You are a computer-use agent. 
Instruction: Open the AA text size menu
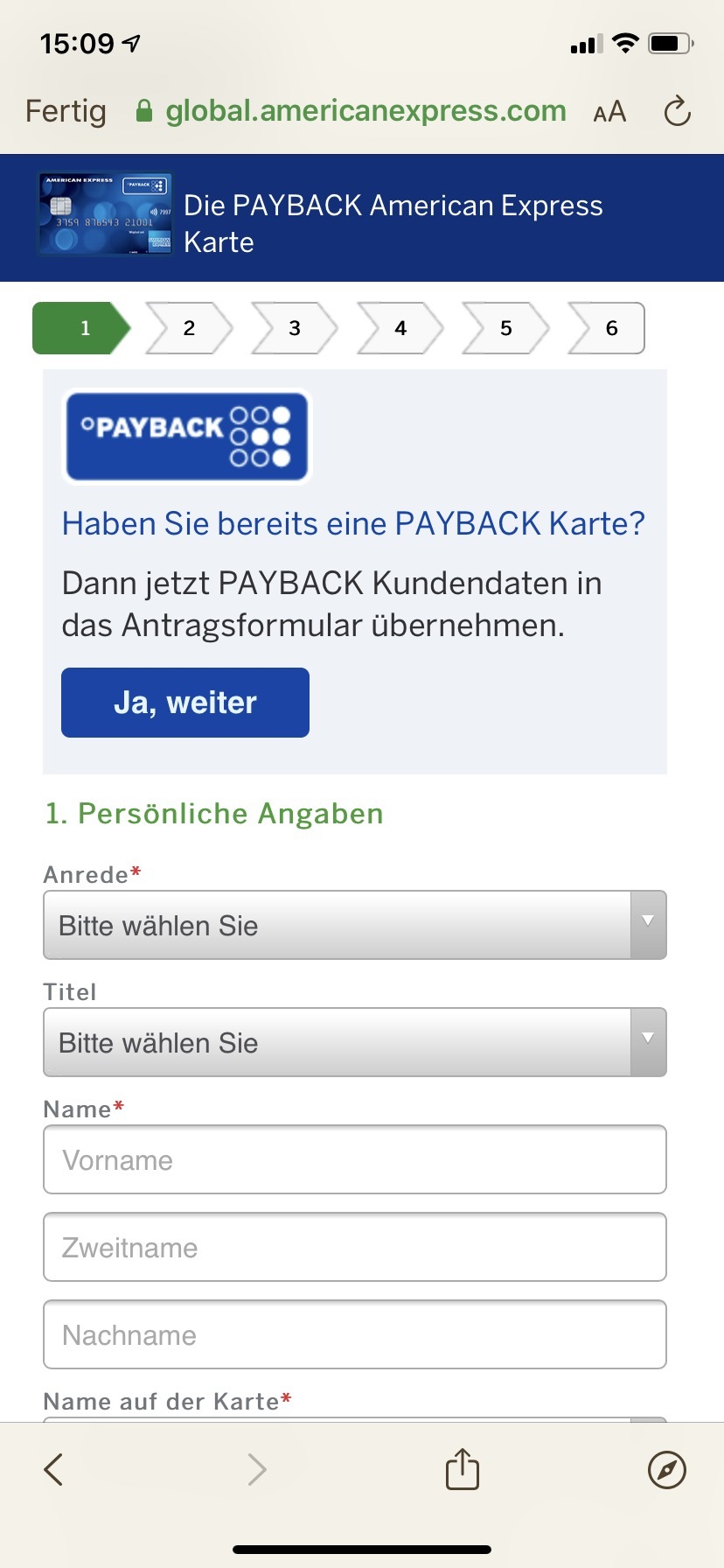pyautogui.click(x=609, y=112)
